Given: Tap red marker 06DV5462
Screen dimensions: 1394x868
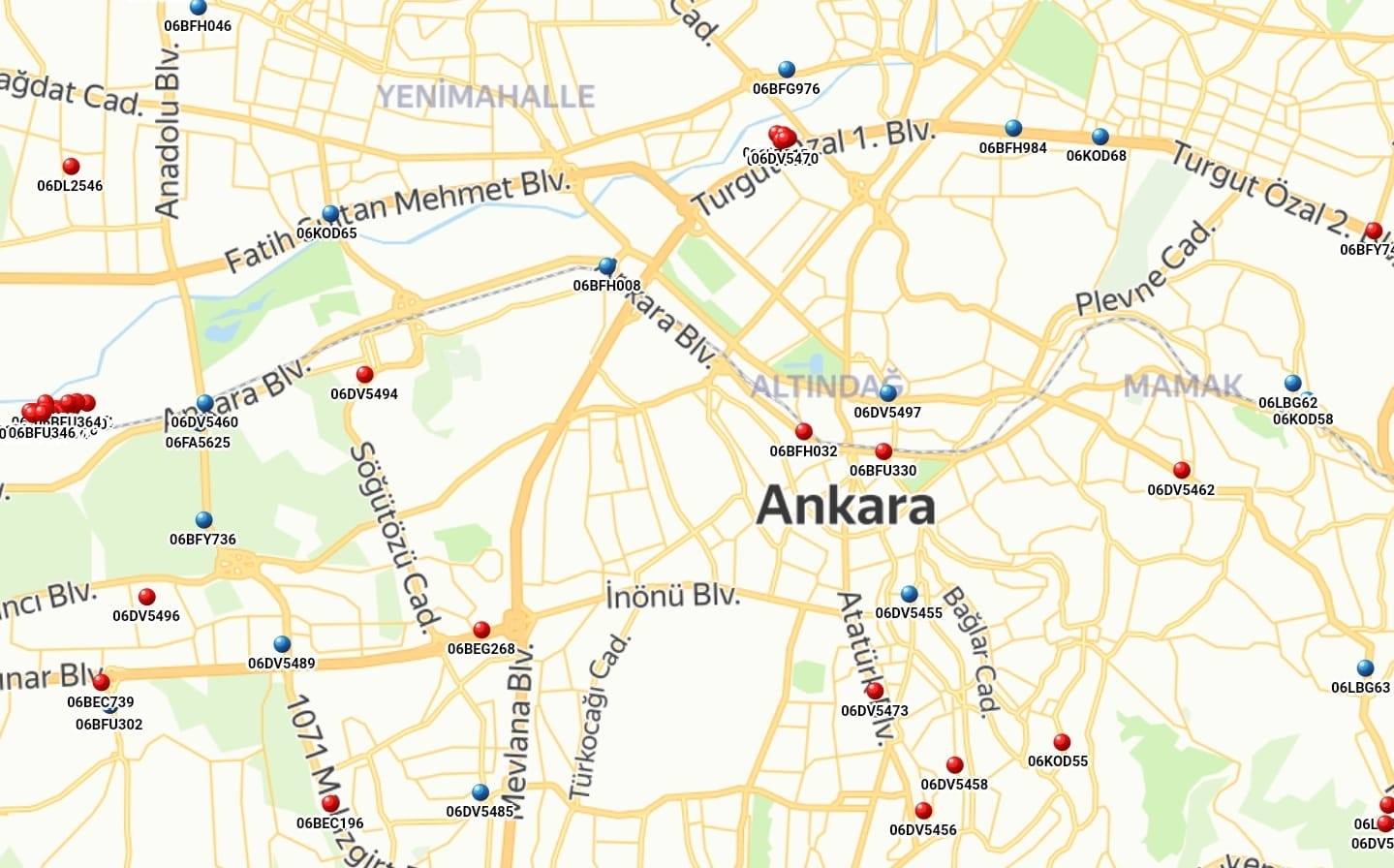Looking at the screenshot, I should pos(1181,470).
